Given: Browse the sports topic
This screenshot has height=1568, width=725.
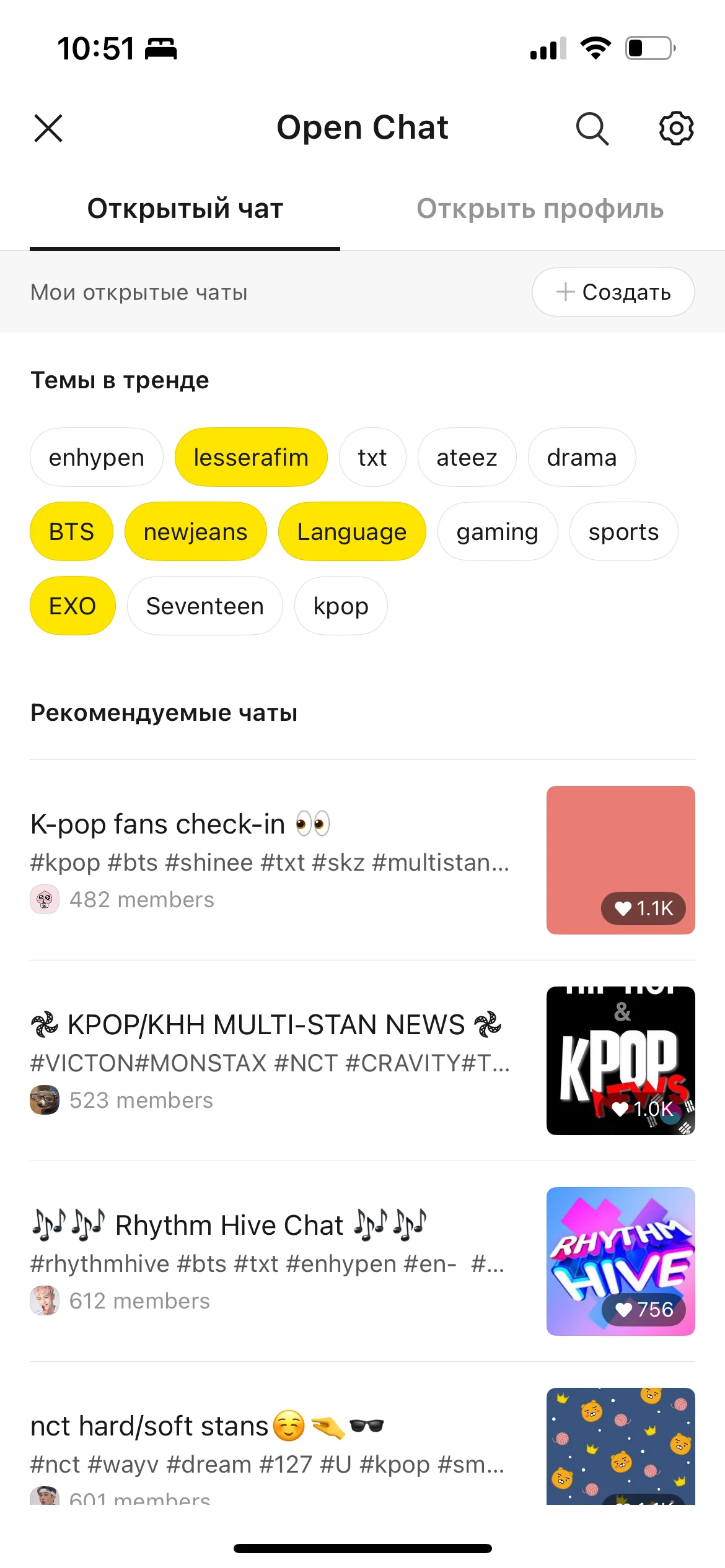Looking at the screenshot, I should click(x=623, y=532).
